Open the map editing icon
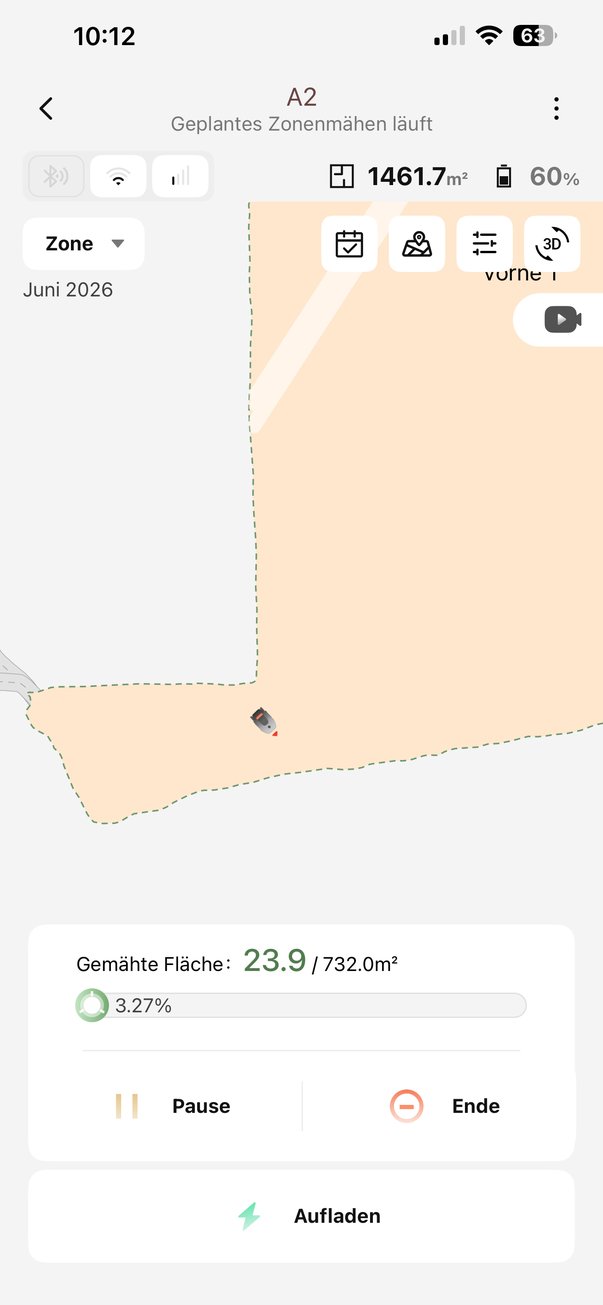603x1305 pixels. 417,244
